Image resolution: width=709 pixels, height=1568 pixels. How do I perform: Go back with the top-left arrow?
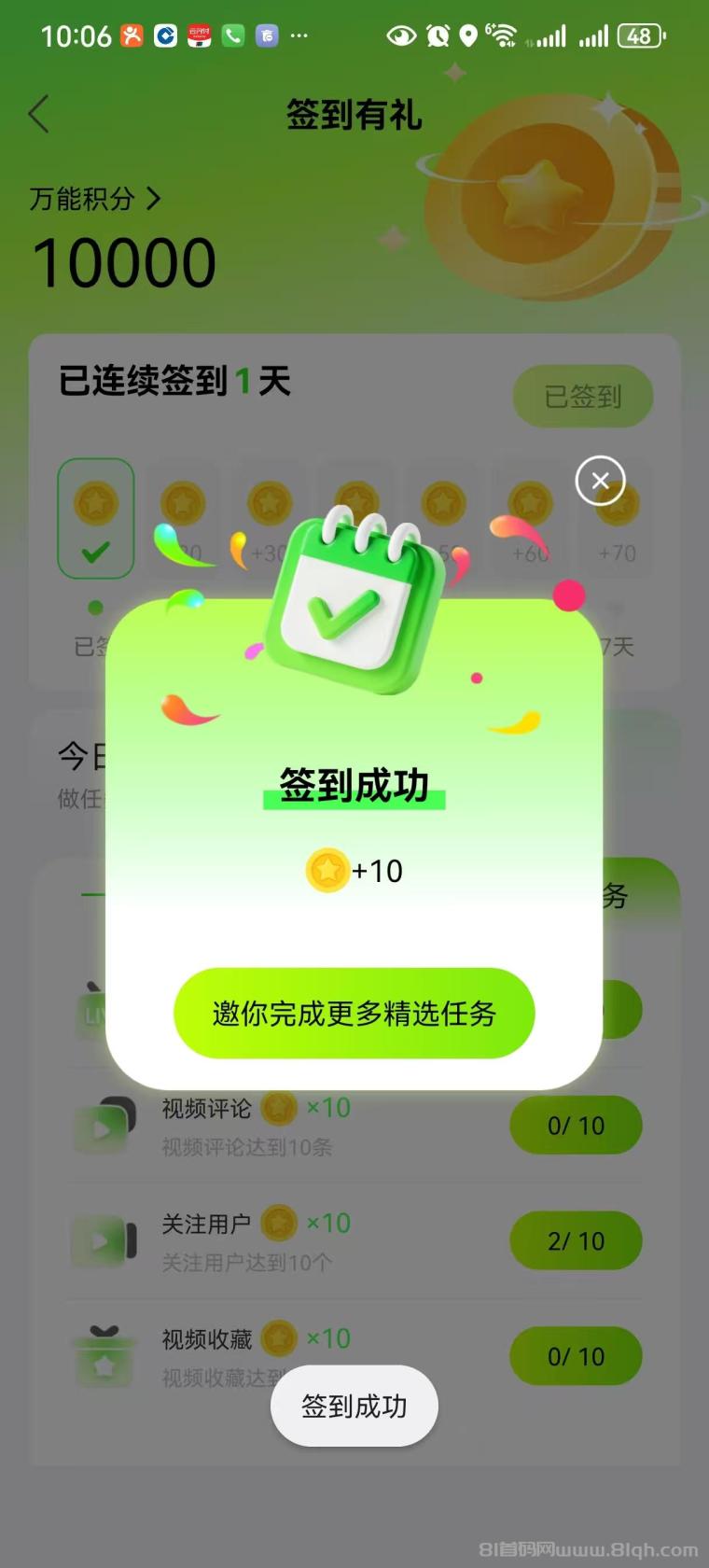pos(39,114)
